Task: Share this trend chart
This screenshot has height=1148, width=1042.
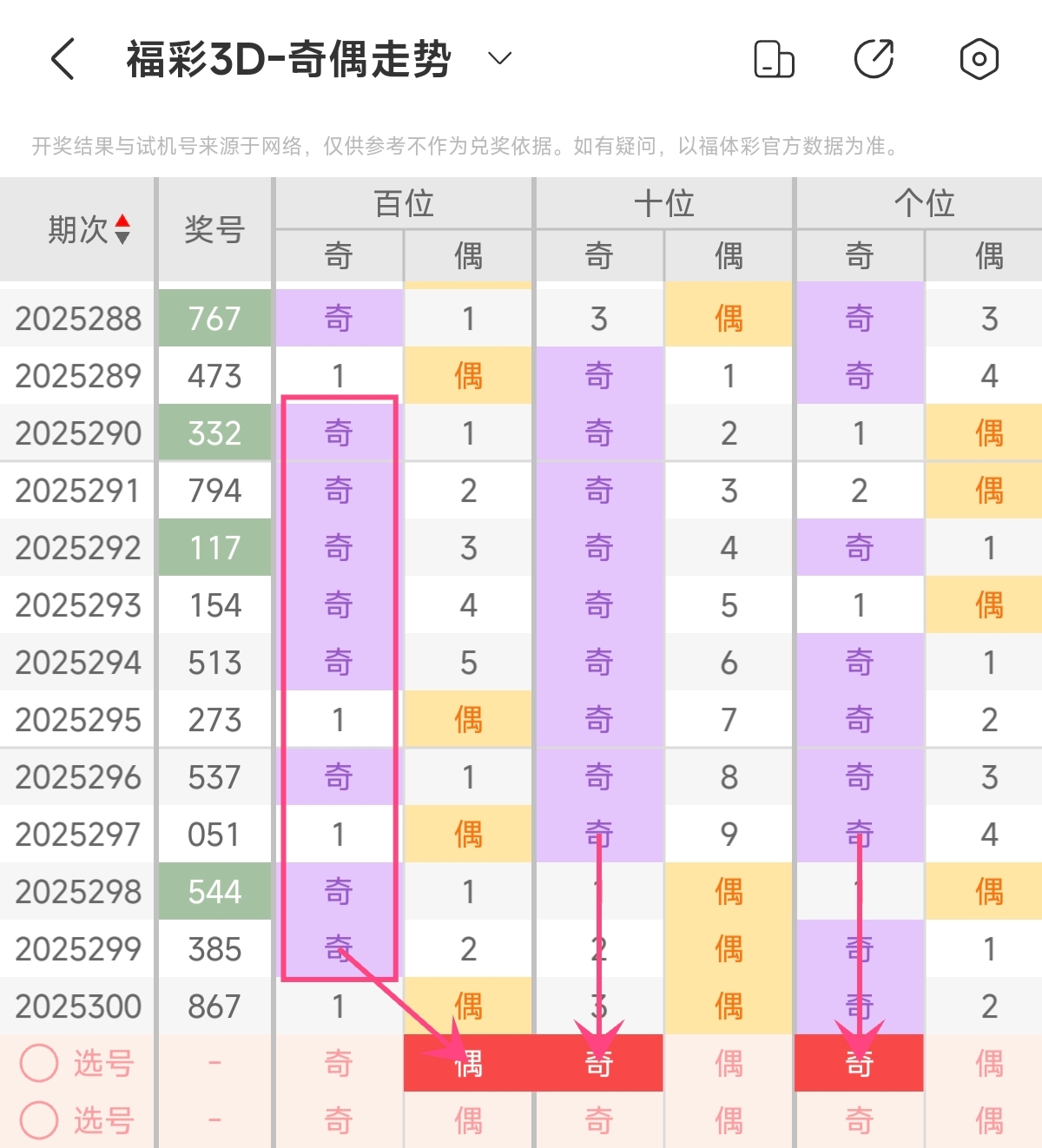Action: click(874, 59)
